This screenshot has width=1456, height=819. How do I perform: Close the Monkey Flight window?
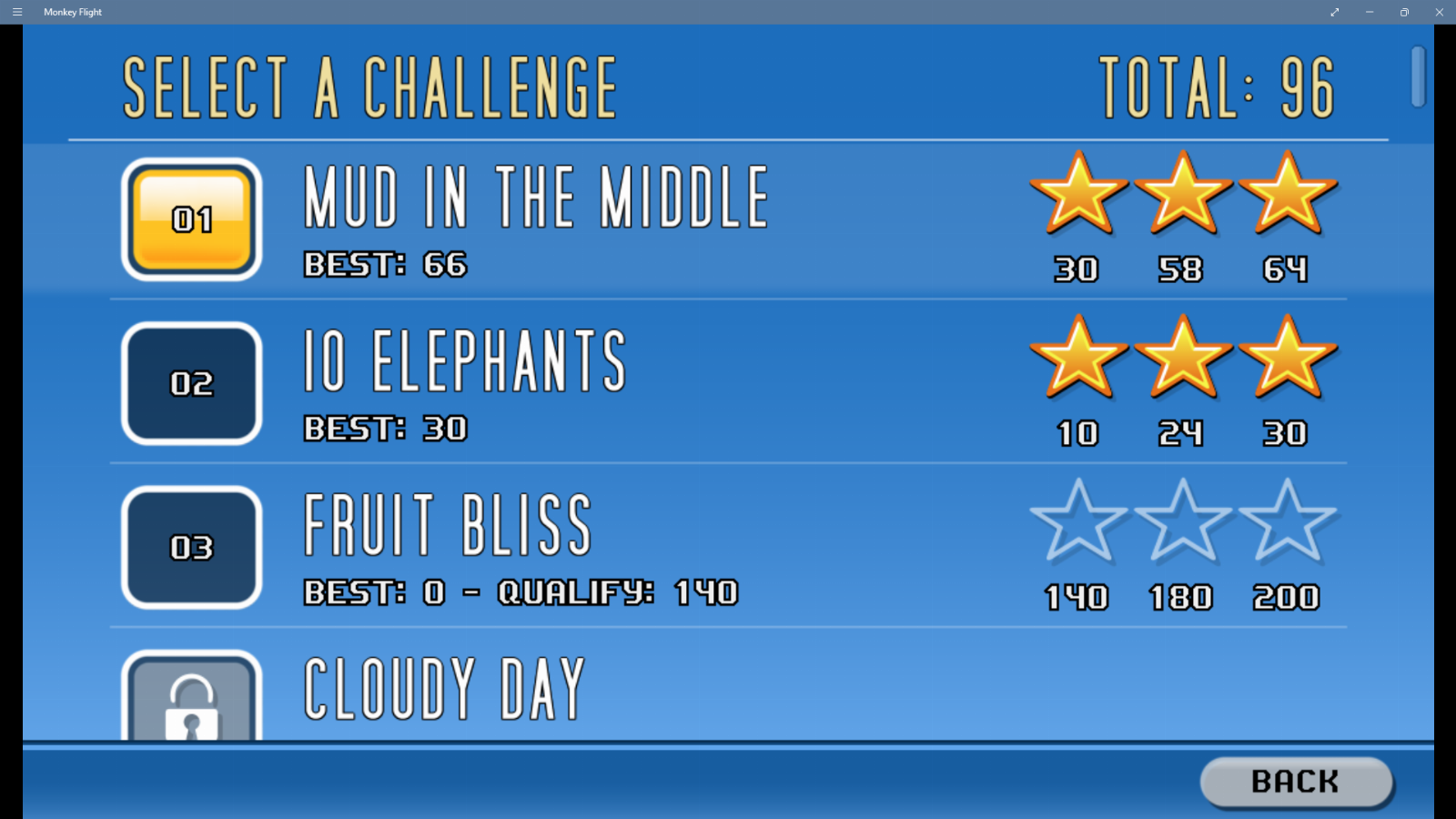click(1439, 12)
